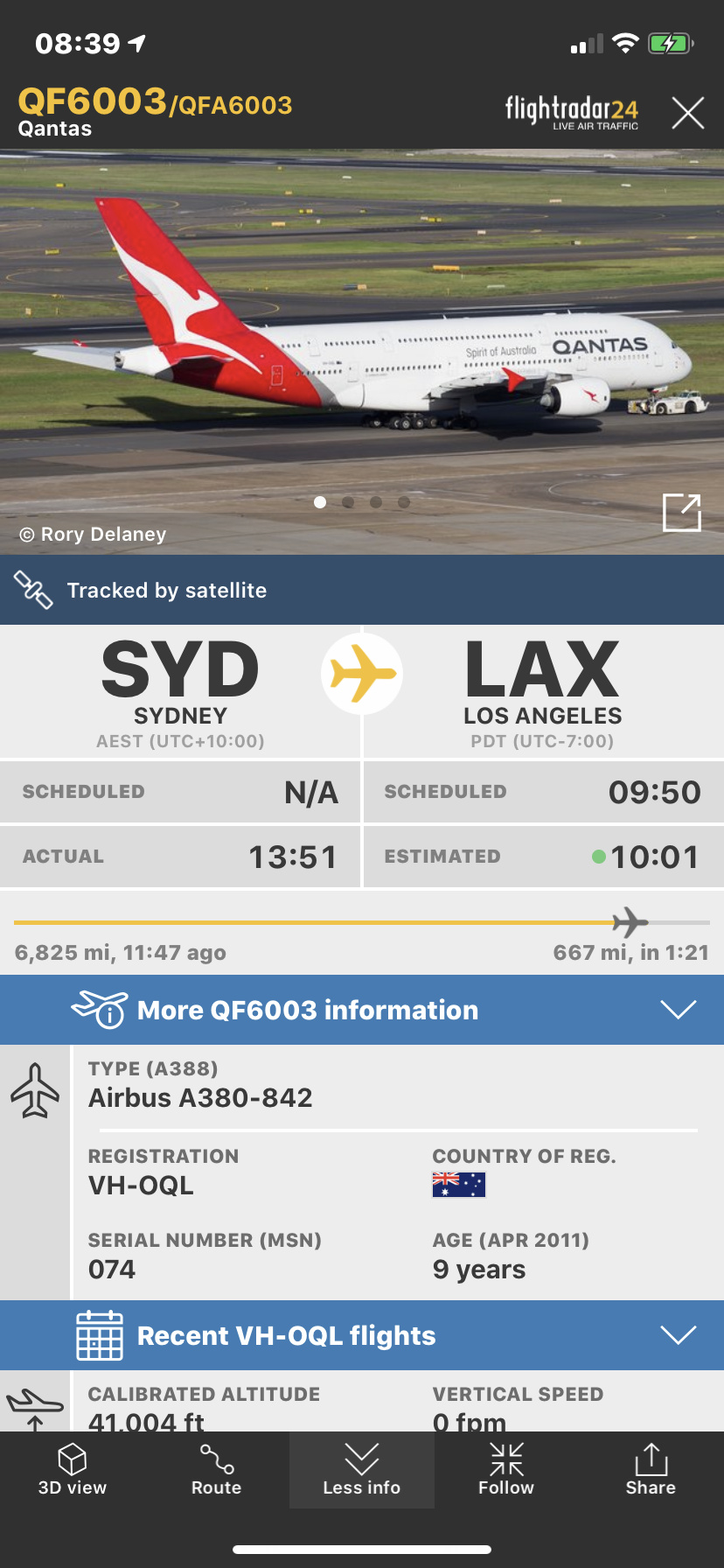This screenshot has height=1568, width=724.
Task: Share flight QF6003
Action: (651, 1470)
